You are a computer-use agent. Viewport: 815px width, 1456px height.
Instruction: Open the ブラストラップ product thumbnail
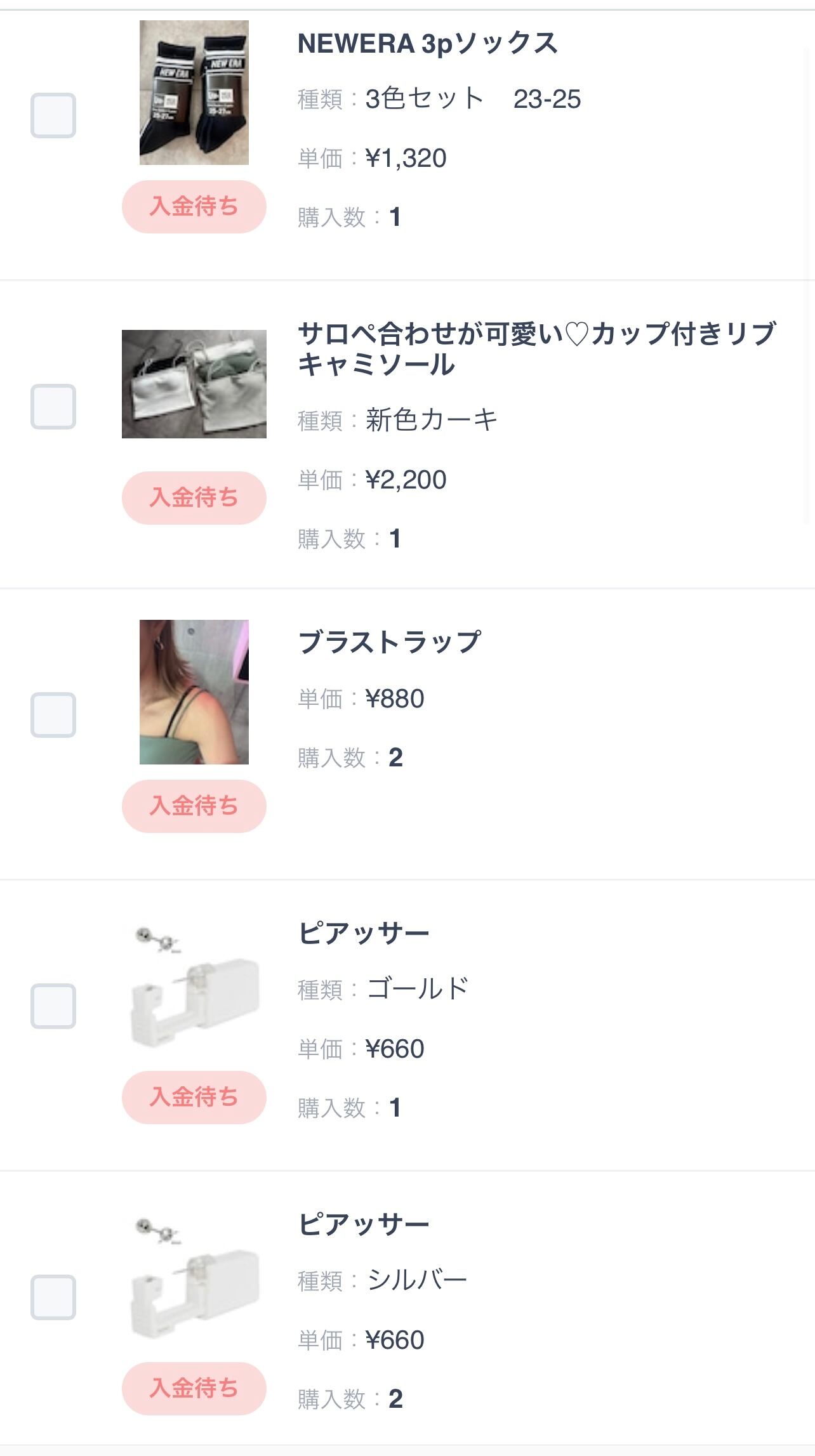click(194, 692)
